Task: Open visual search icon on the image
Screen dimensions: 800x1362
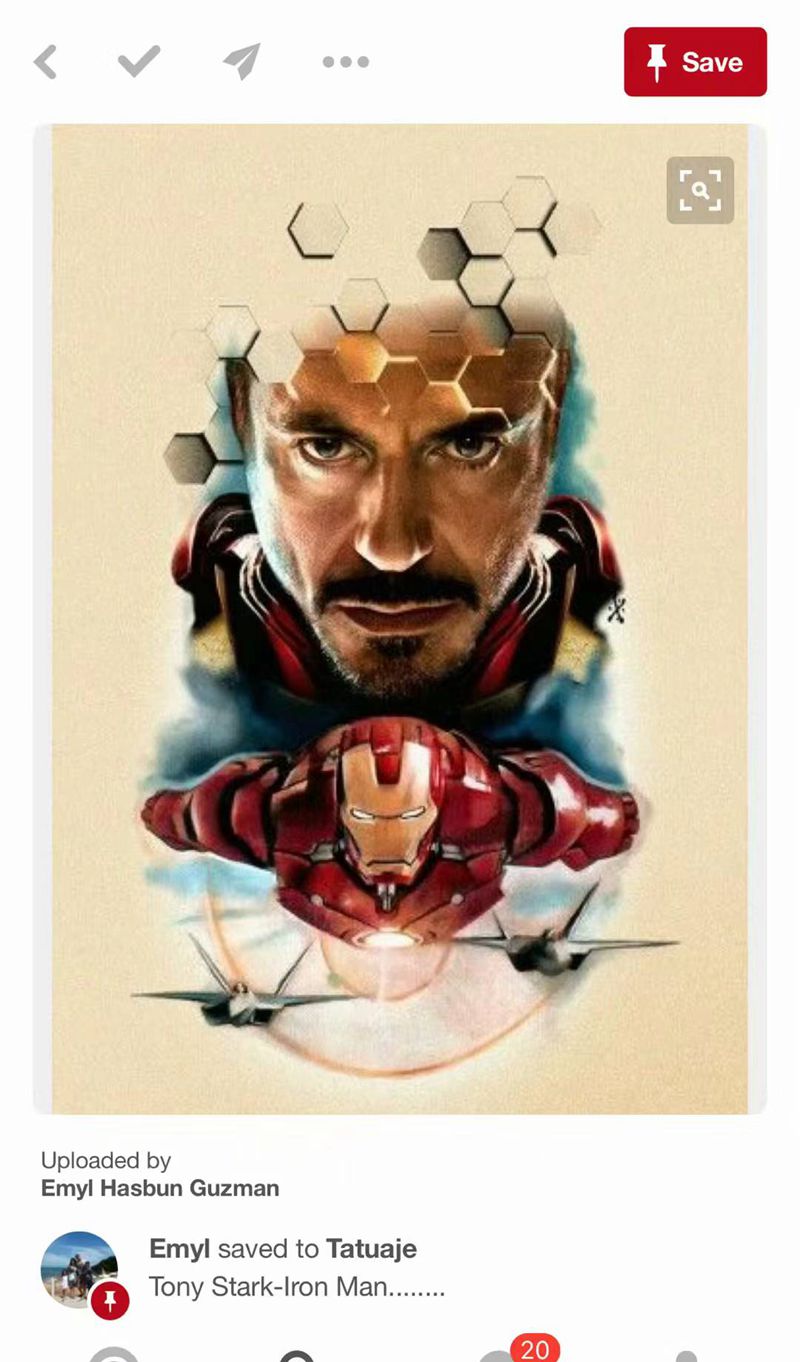Action: 700,190
